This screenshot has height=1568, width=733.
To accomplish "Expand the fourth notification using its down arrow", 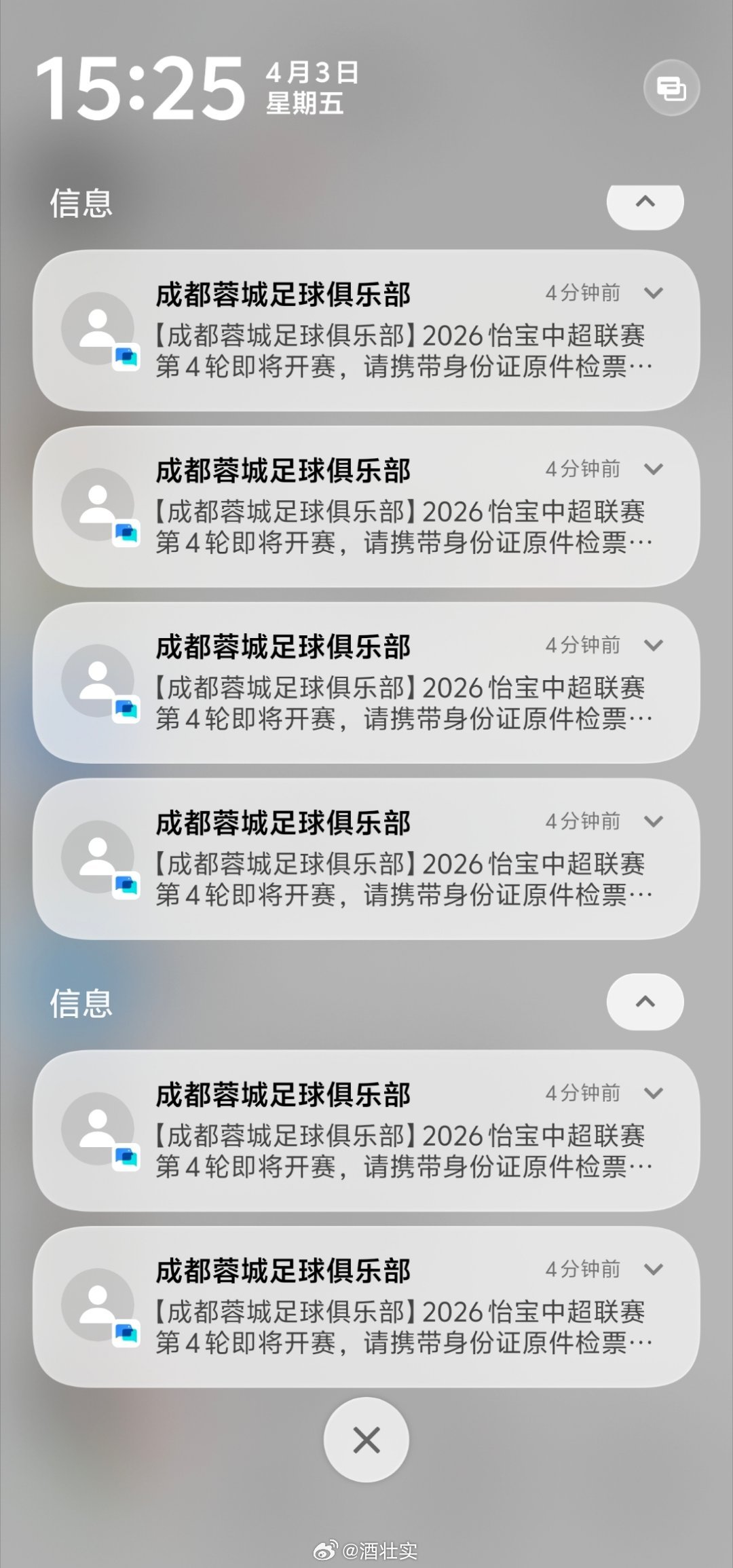I will (653, 821).
